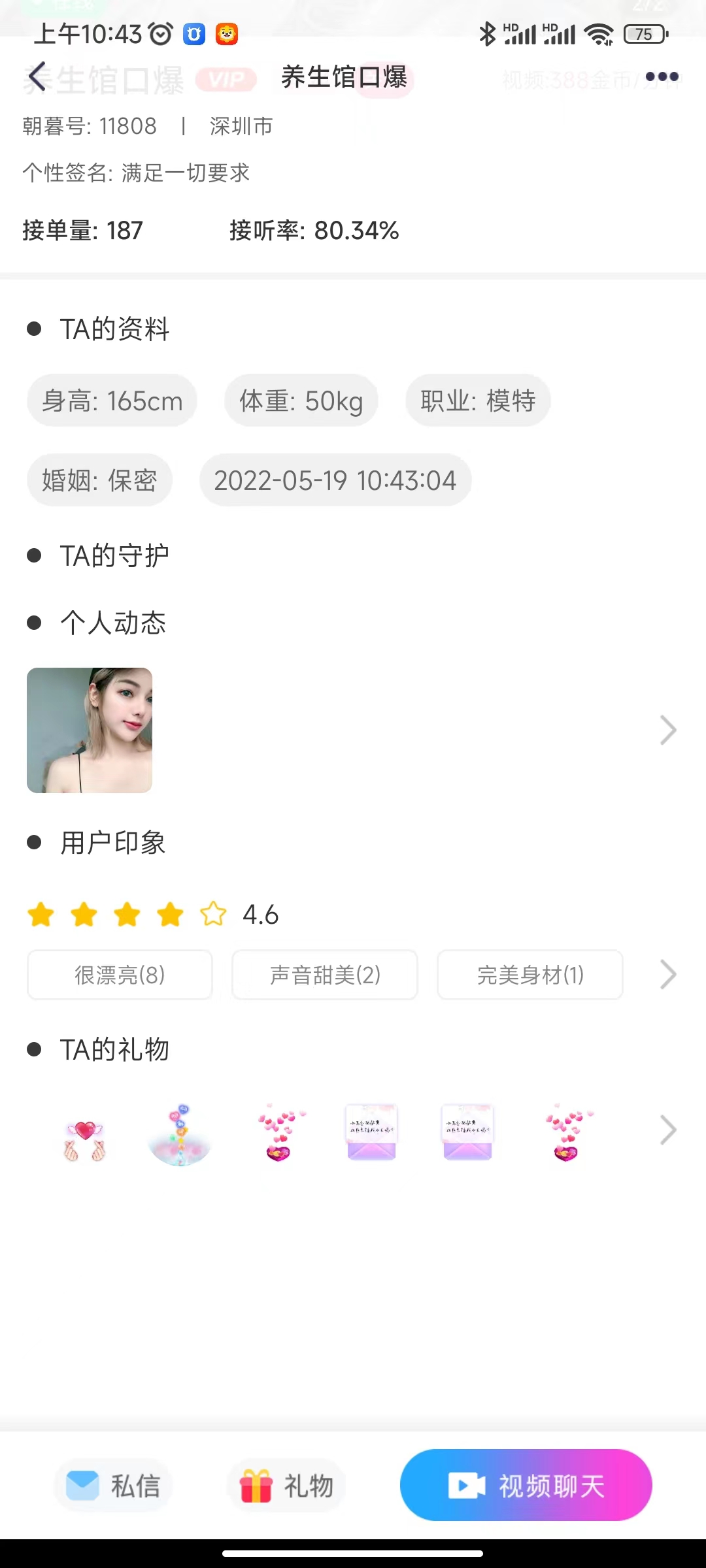
Task: Select the 声音甜美(2) impression tag
Action: coord(325,975)
